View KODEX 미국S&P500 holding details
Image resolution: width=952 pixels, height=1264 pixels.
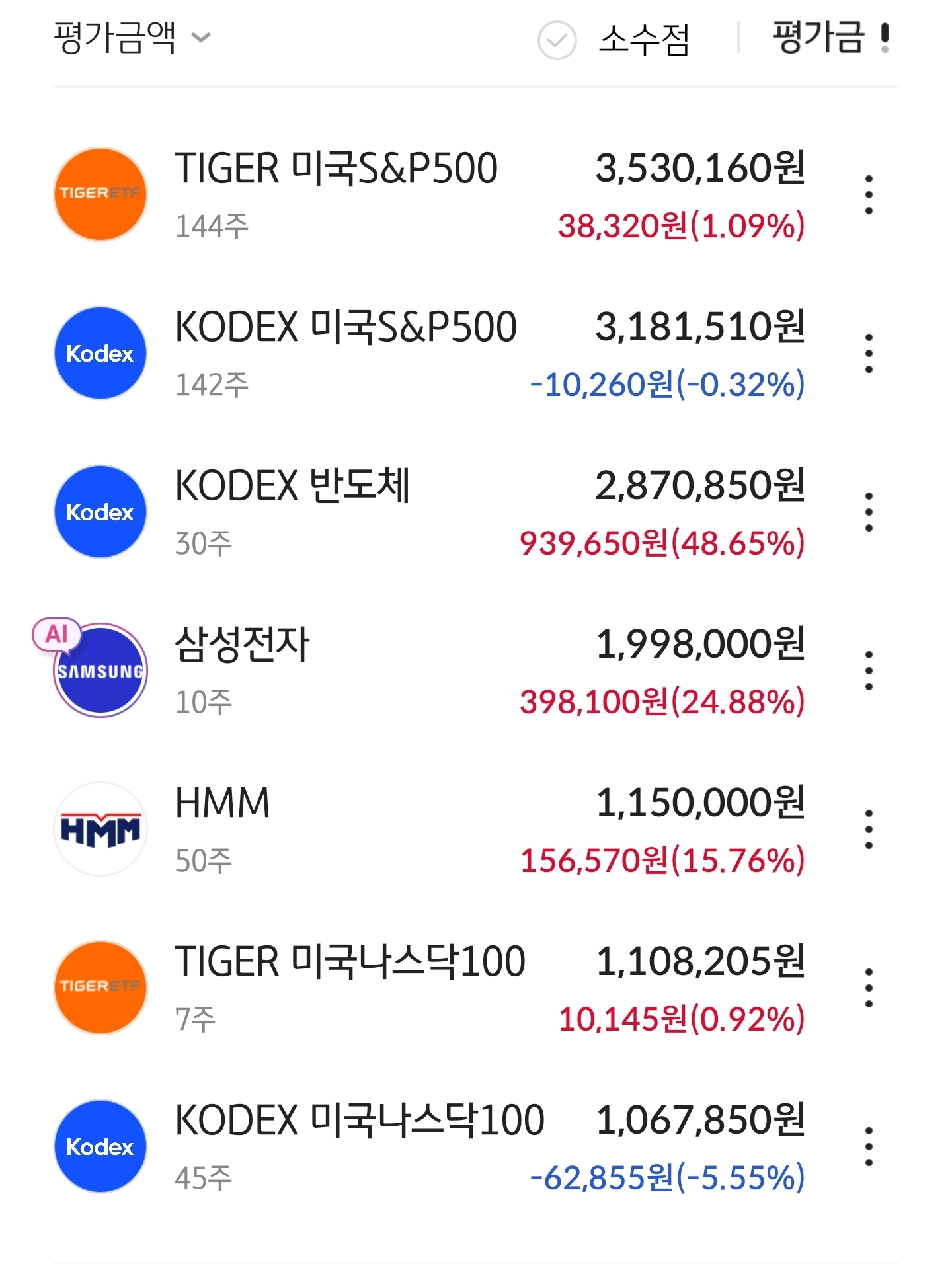(x=345, y=327)
